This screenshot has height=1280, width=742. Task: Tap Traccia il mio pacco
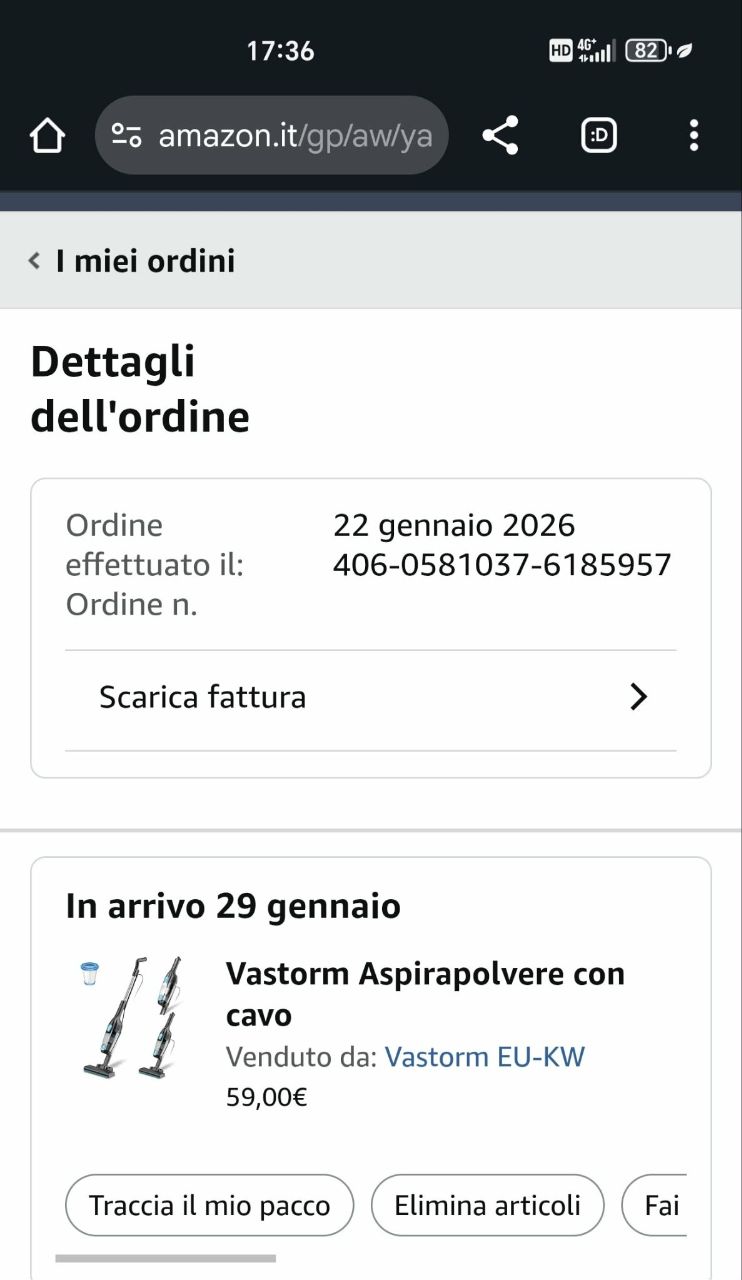tap(209, 1205)
